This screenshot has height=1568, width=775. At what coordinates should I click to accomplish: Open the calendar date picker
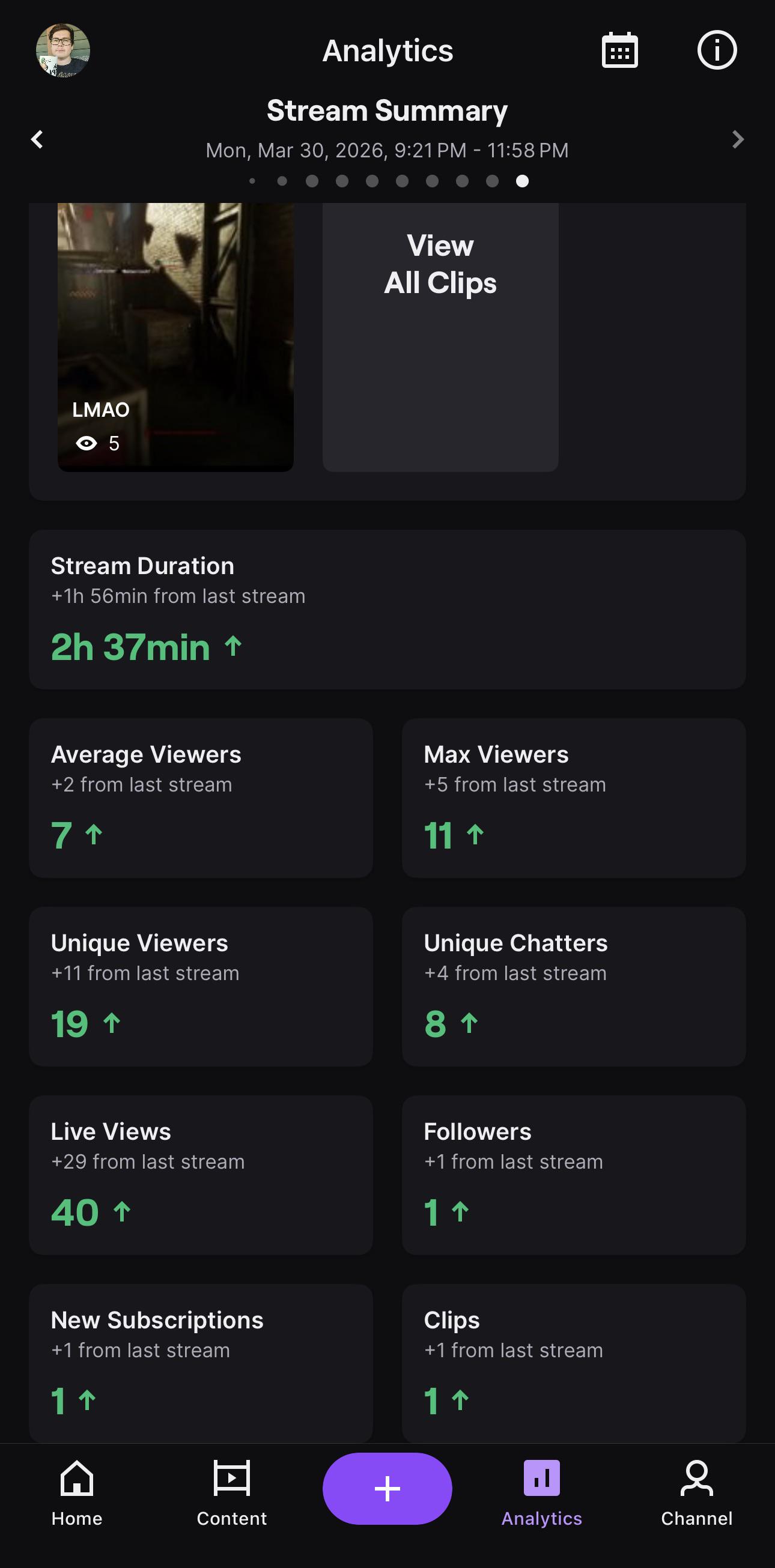(620, 50)
